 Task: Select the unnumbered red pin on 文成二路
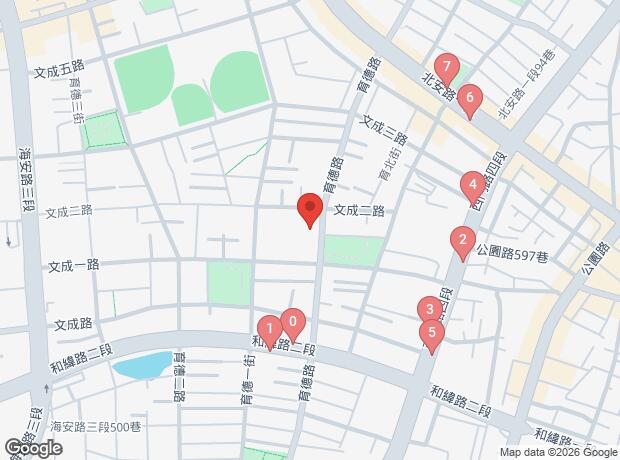tap(310, 211)
